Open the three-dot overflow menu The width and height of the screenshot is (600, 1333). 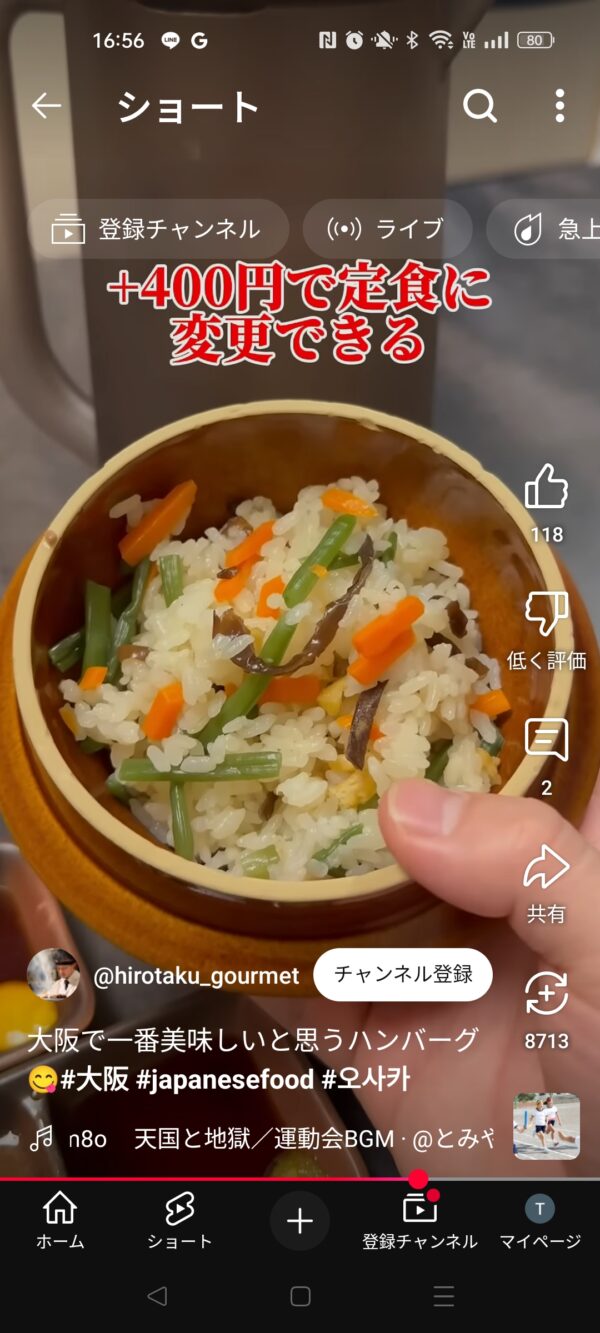click(x=560, y=105)
